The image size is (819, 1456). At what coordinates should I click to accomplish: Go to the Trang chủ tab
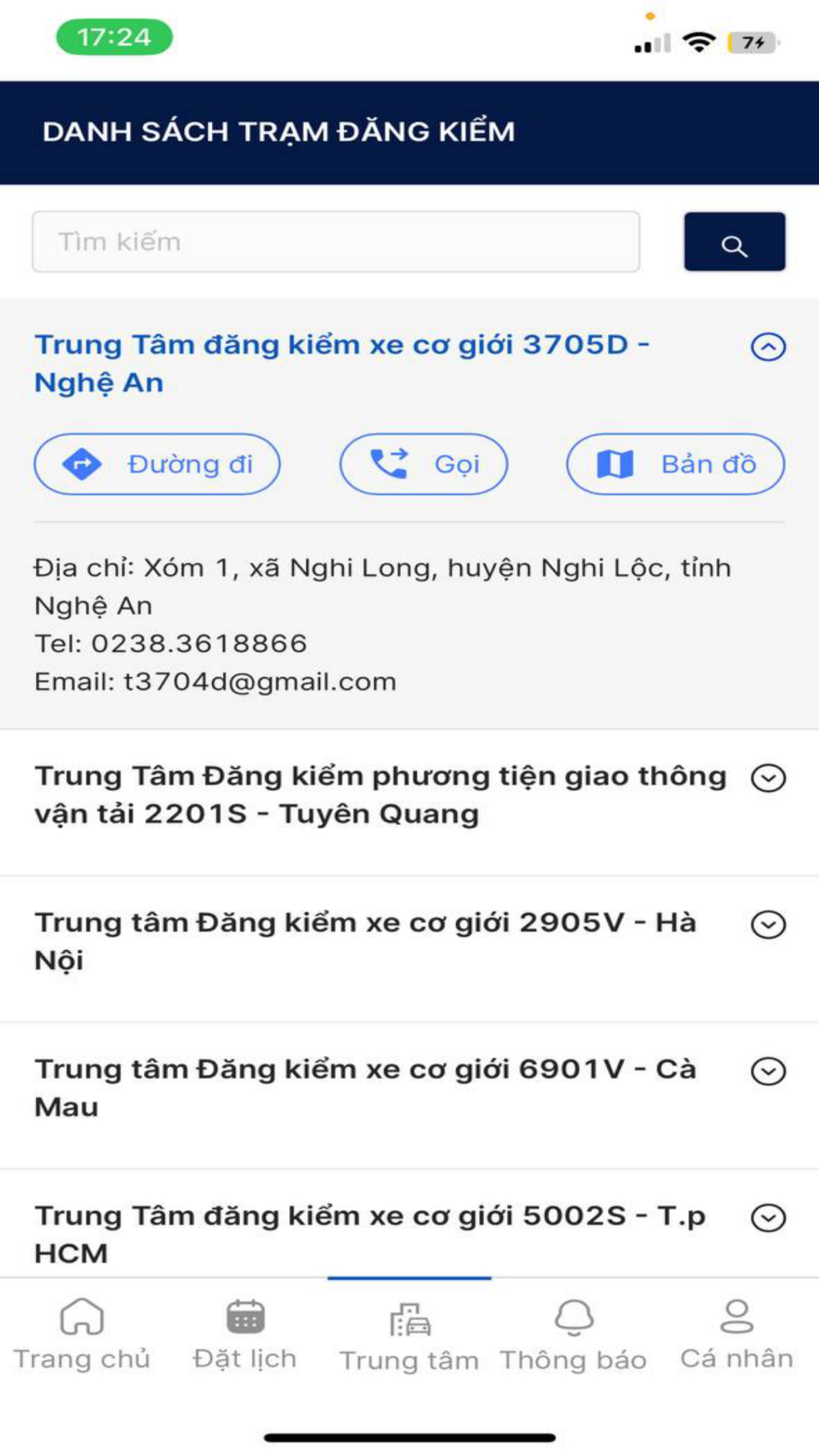82,1335
